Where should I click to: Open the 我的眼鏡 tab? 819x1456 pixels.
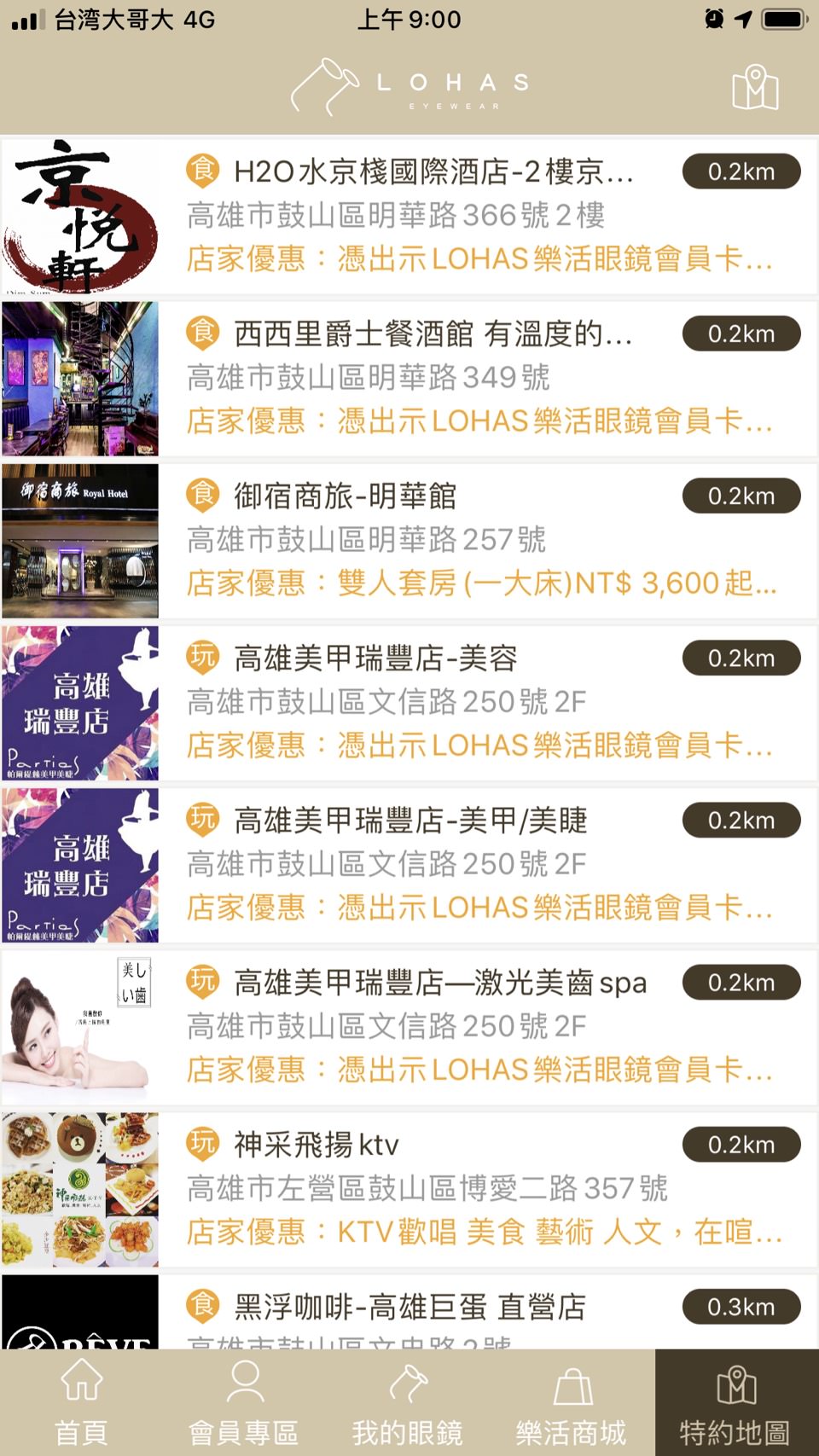click(408, 1403)
